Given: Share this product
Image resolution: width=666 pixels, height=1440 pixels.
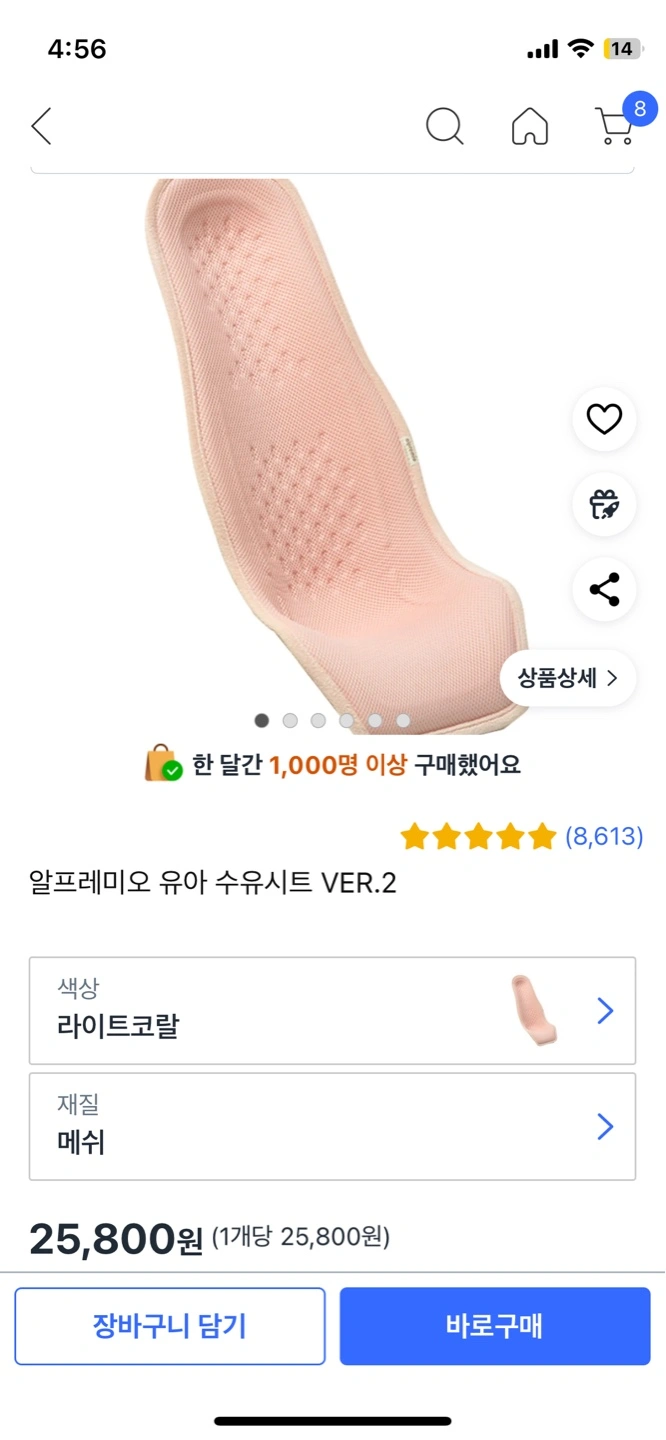Looking at the screenshot, I should (x=604, y=590).
